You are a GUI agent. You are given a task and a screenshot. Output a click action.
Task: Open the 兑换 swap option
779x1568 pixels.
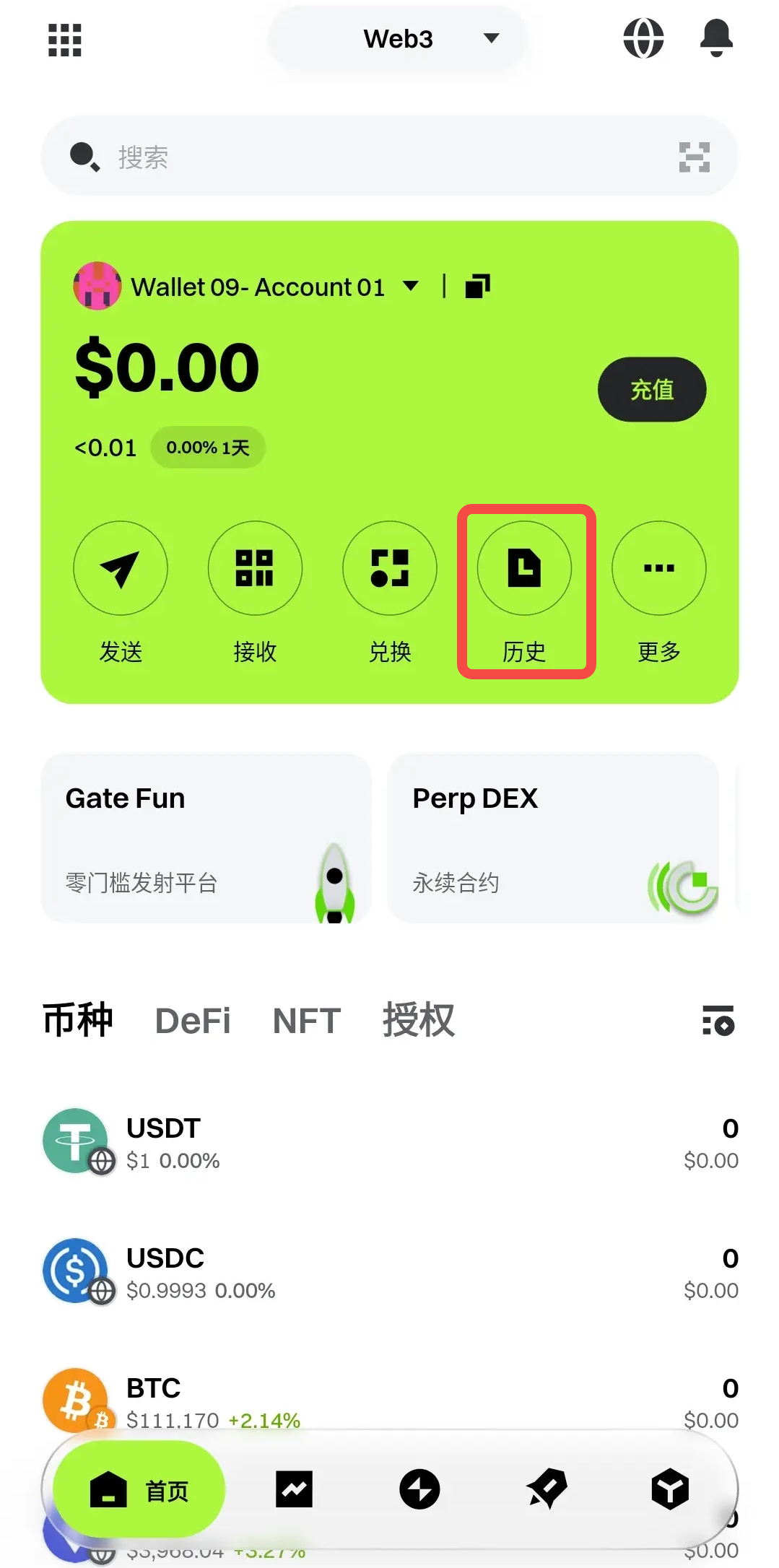coord(390,569)
